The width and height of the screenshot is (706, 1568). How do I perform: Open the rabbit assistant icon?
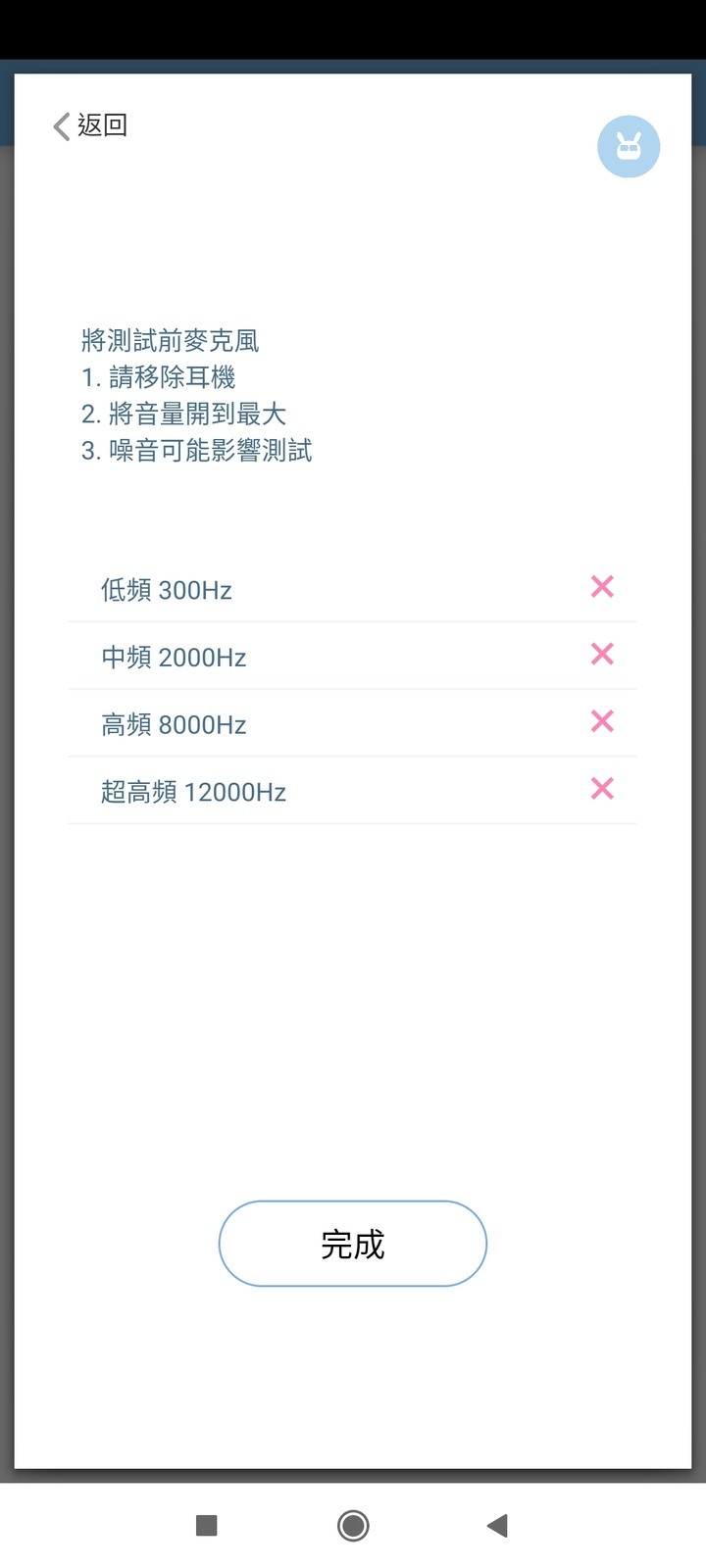pos(629,147)
